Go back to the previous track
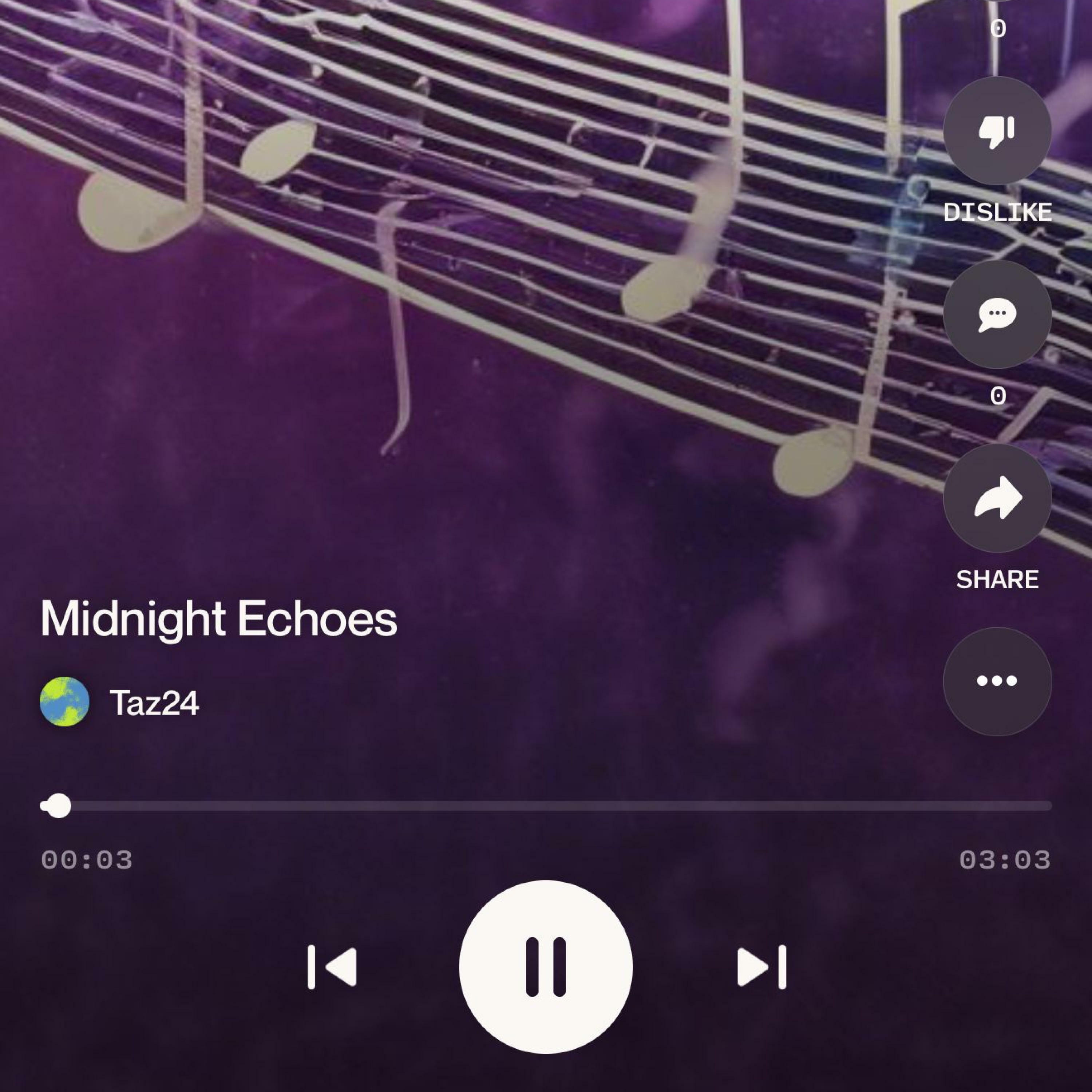The width and height of the screenshot is (1092, 1092). (332, 967)
